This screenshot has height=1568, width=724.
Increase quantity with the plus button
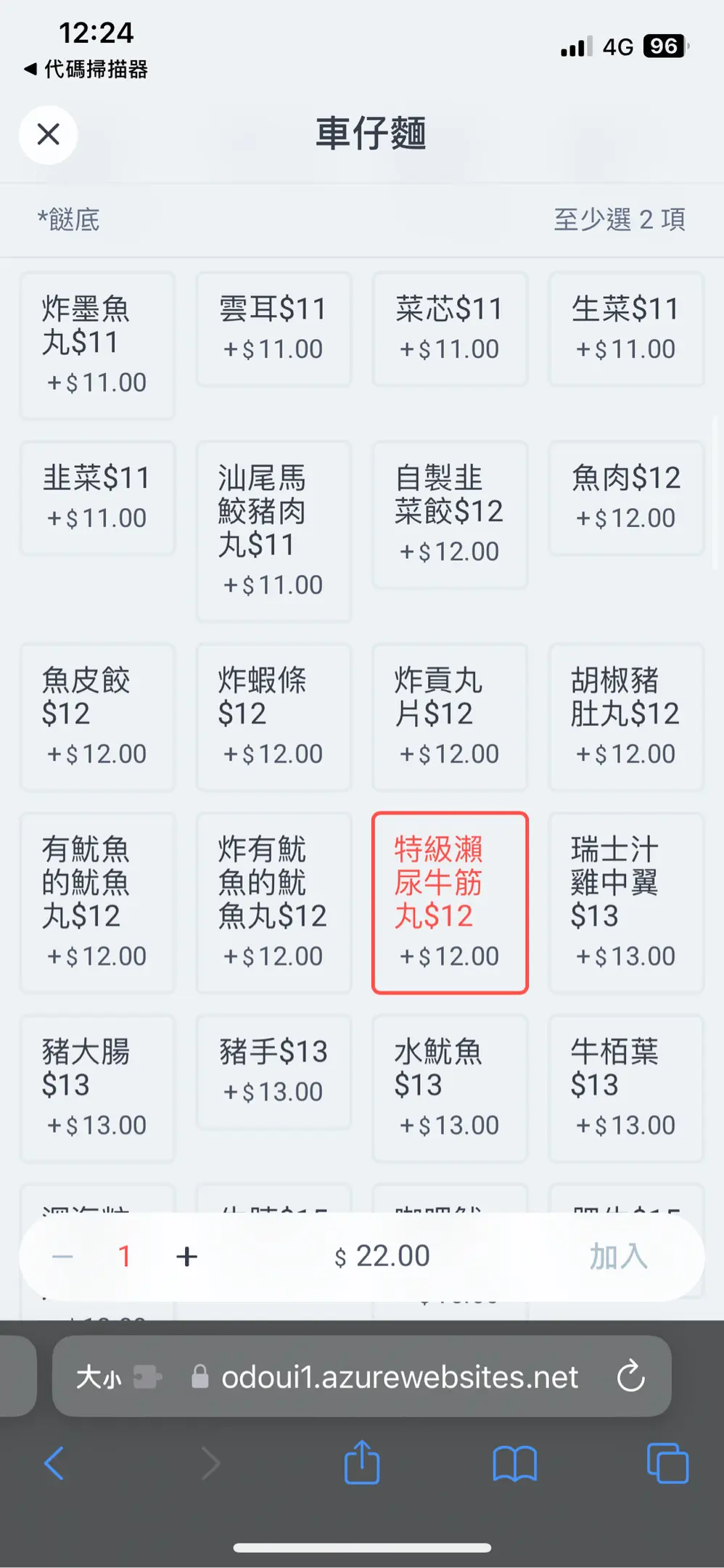tap(186, 1257)
